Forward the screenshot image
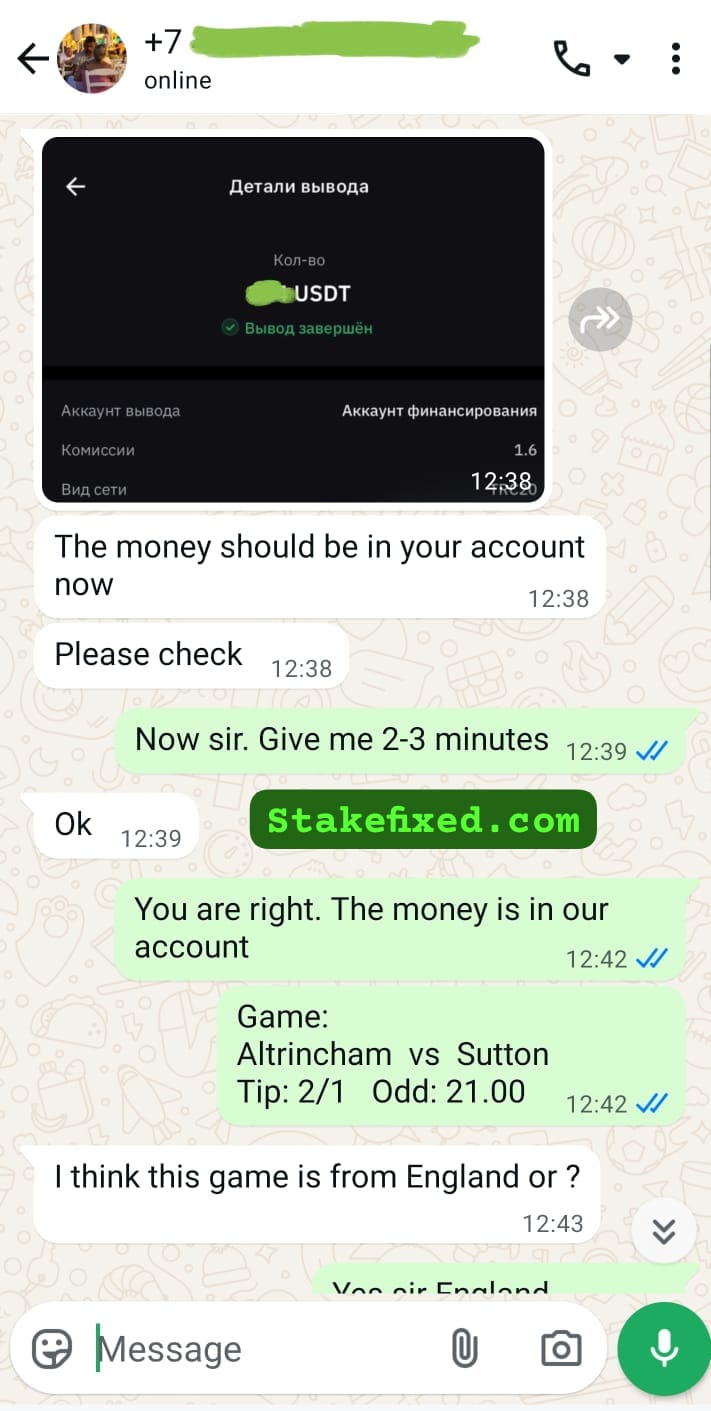This screenshot has width=711, height=1411. click(x=600, y=320)
